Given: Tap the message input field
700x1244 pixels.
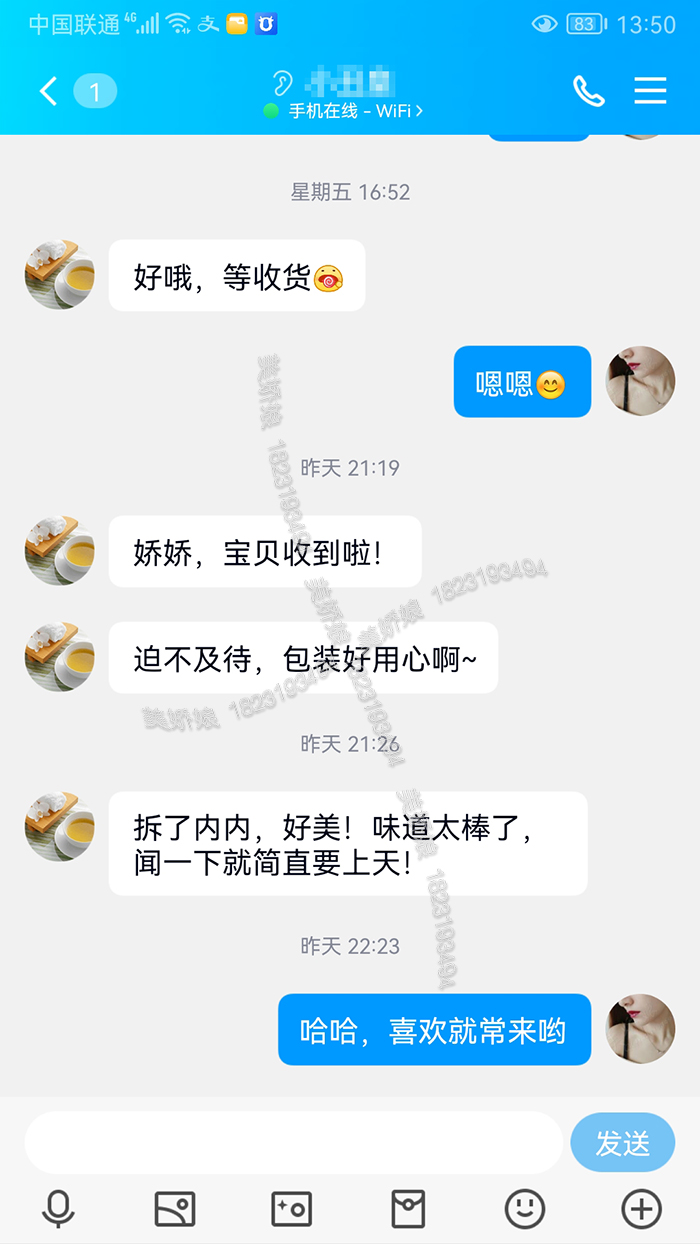Looking at the screenshot, I should tap(293, 1142).
